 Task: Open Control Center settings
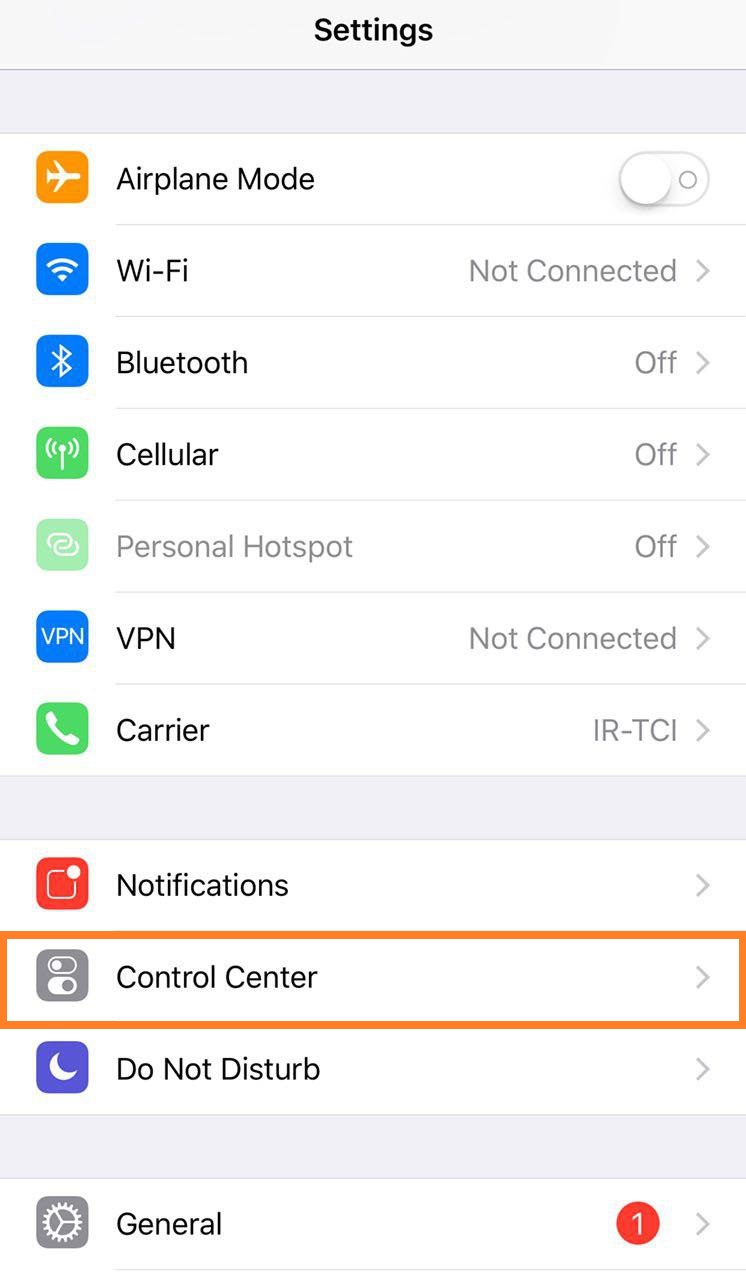[372, 977]
